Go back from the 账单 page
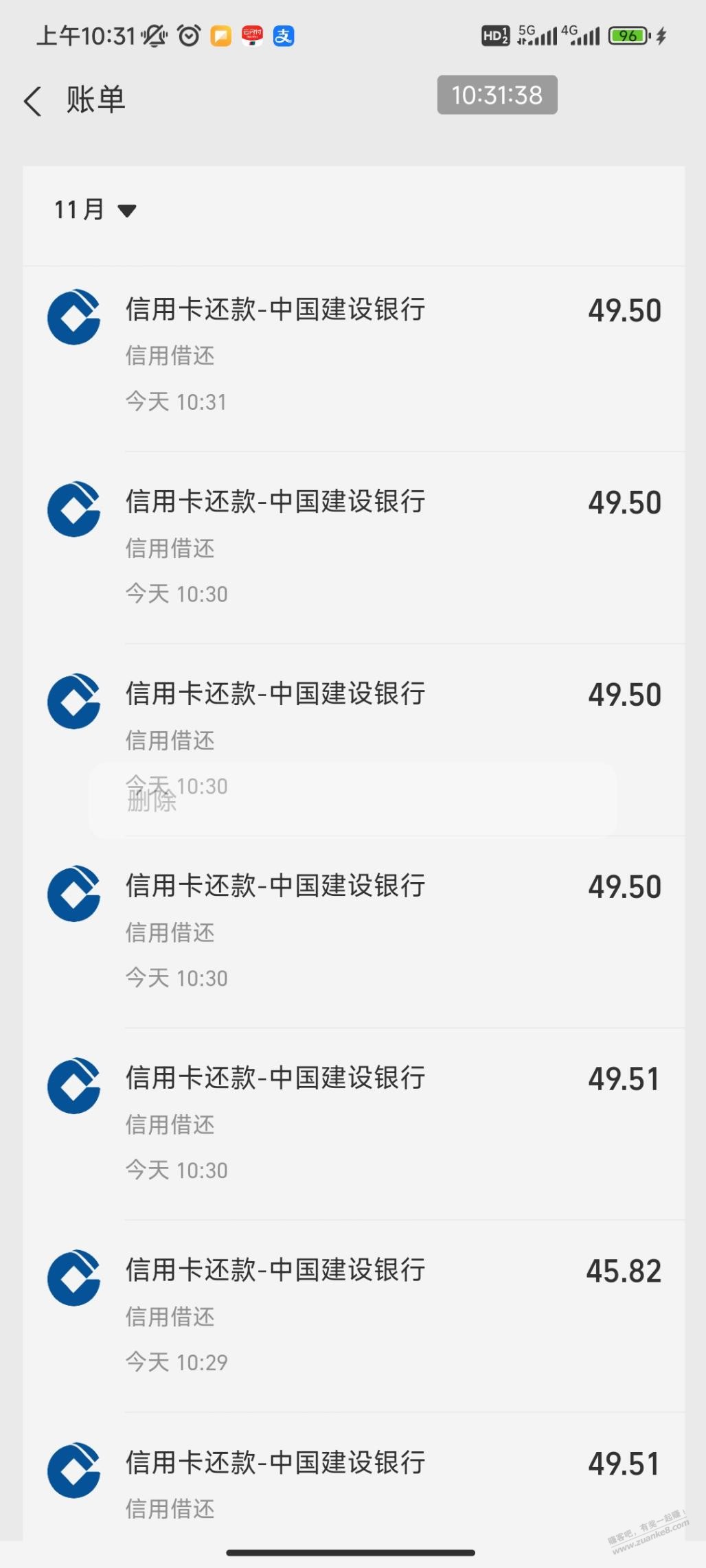This screenshot has height=1568, width=706. click(33, 101)
